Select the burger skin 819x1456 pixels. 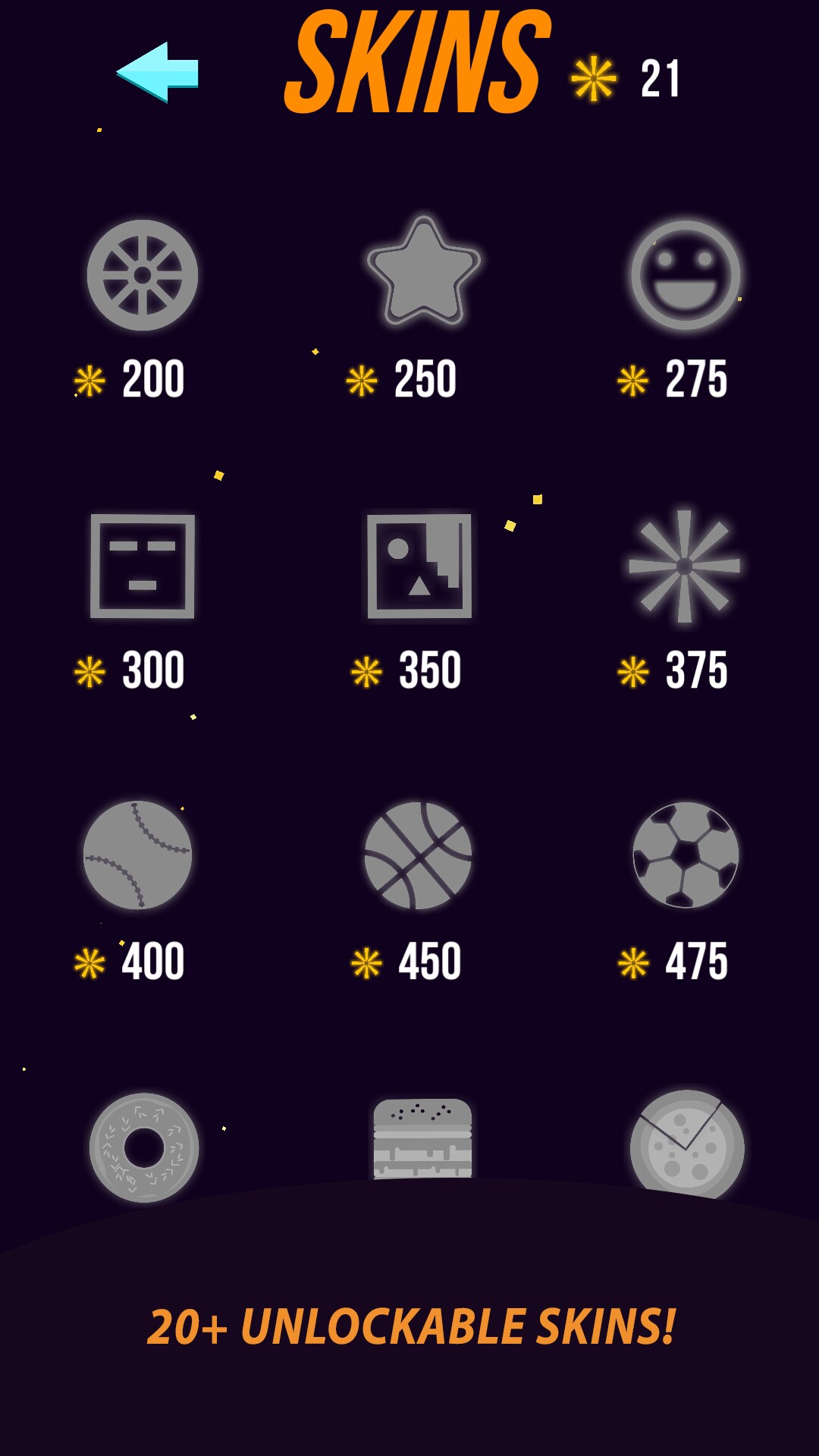[x=422, y=1139]
